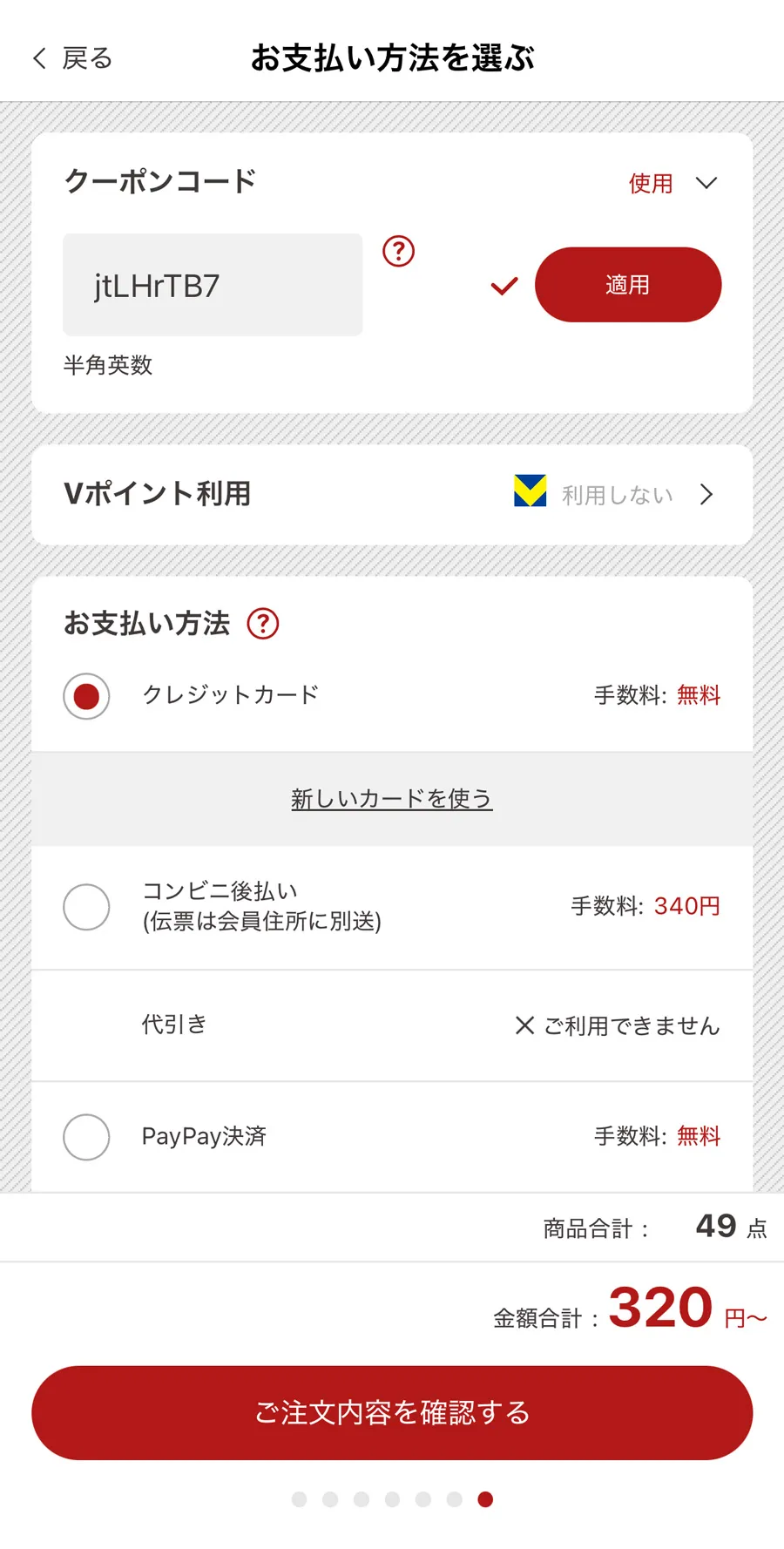Expand the Vポイント利用 row chevron
Screen dimensions: 784x1549
(x=707, y=494)
